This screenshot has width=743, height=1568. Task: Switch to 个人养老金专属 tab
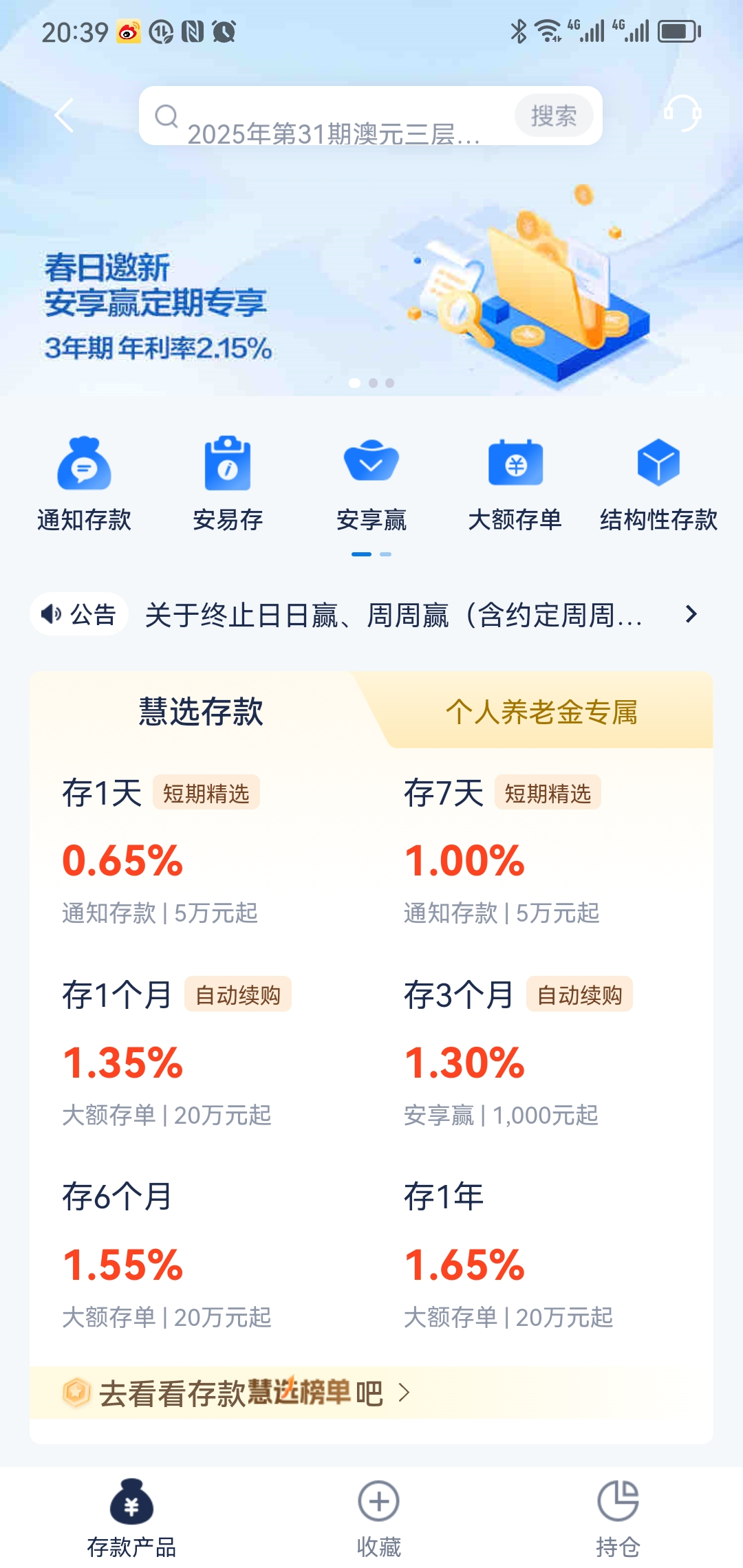pyautogui.click(x=541, y=712)
